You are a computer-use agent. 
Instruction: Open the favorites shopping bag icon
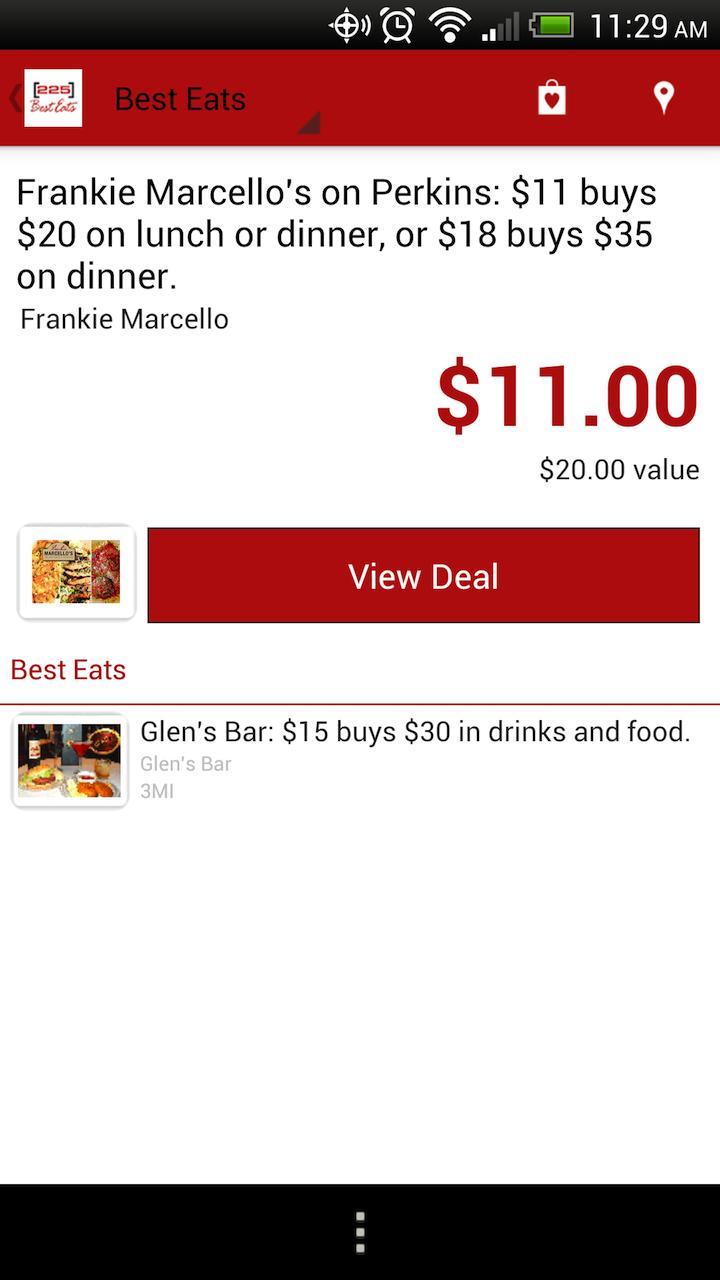(x=549, y=97)
